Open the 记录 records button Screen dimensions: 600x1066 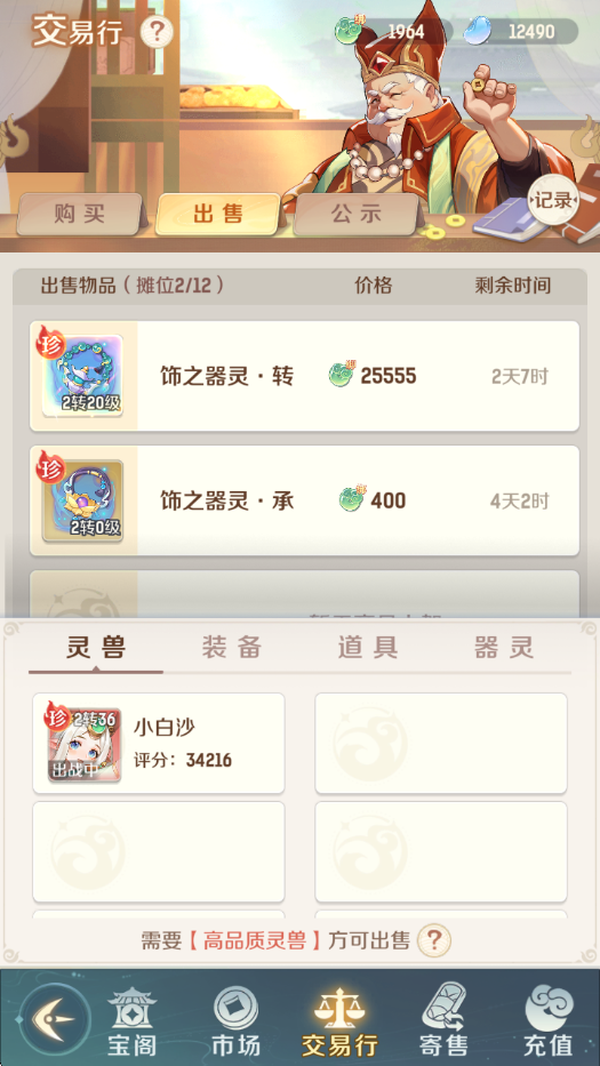[552, 200]
